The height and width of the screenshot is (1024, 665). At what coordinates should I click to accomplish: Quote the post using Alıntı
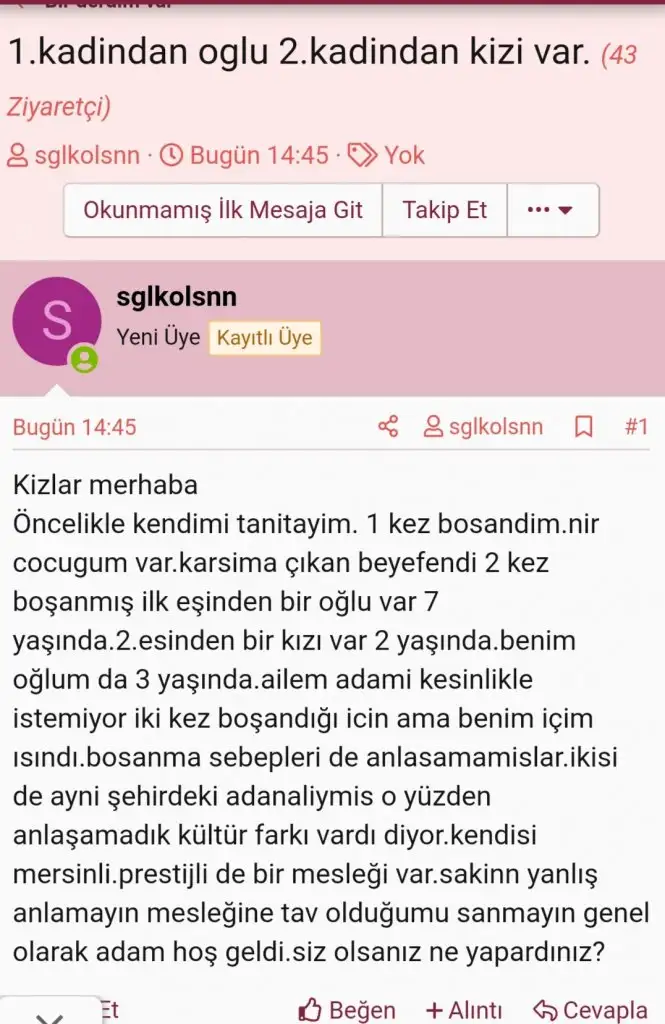coord(463,1010)
